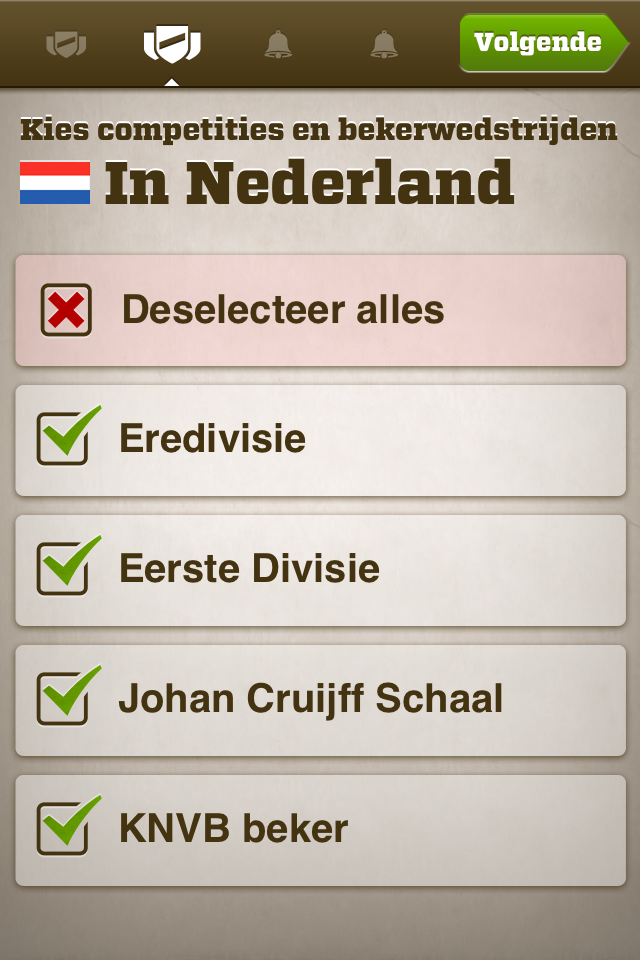Toggle the Eerste Divisie checkbox
Viewport: 640px width, 960px height.
pos(64,568)
